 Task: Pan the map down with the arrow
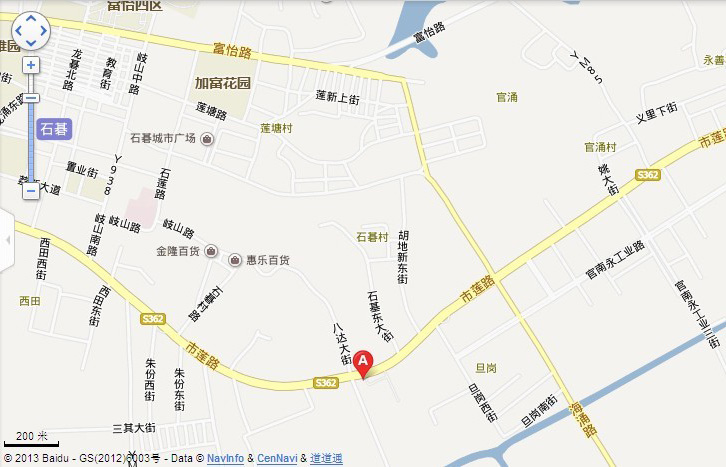click(x=30, y=43)
